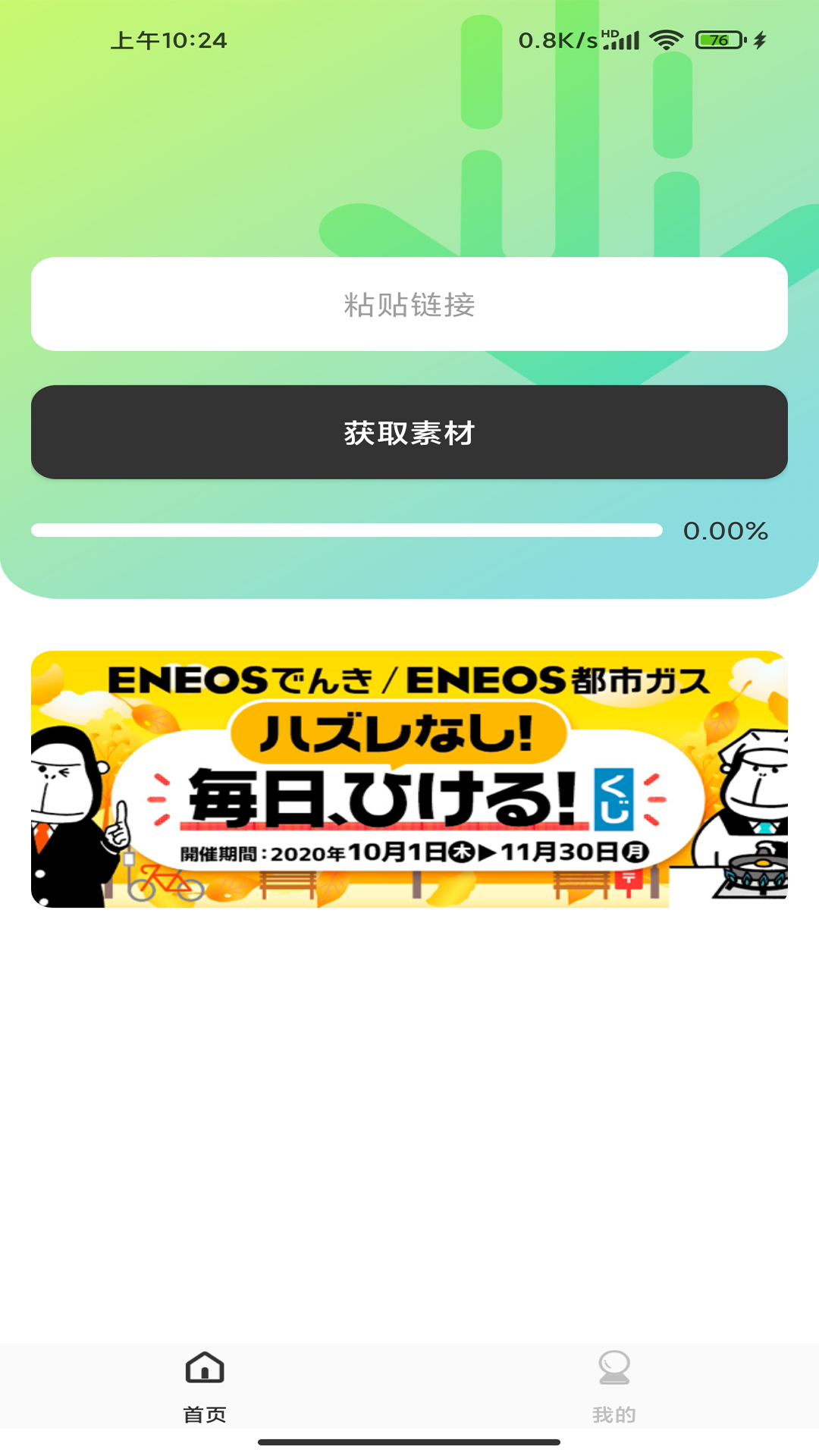Click the download progress bar
Screen dimensions: 819x1456
[345, 531]
